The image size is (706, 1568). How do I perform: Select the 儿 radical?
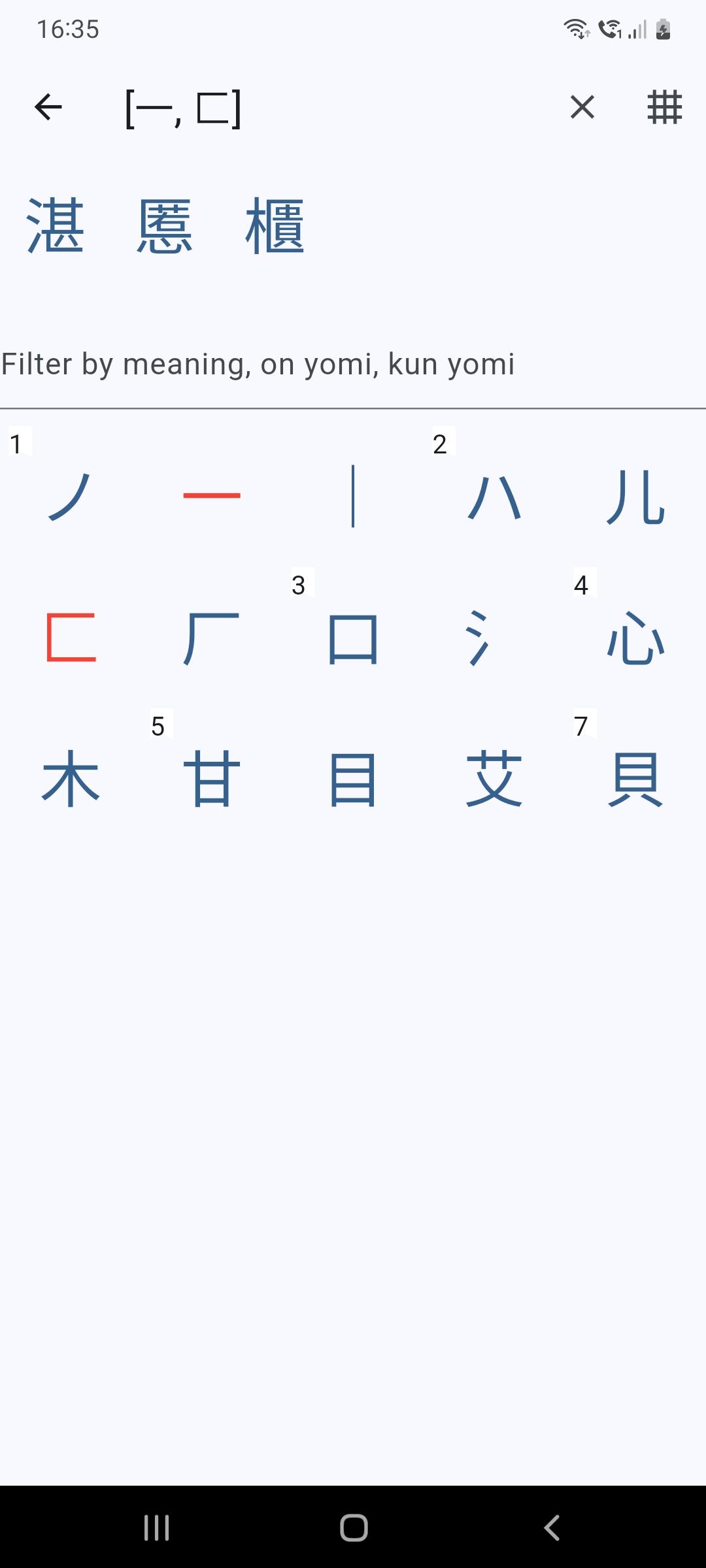(x=635, y=497)
